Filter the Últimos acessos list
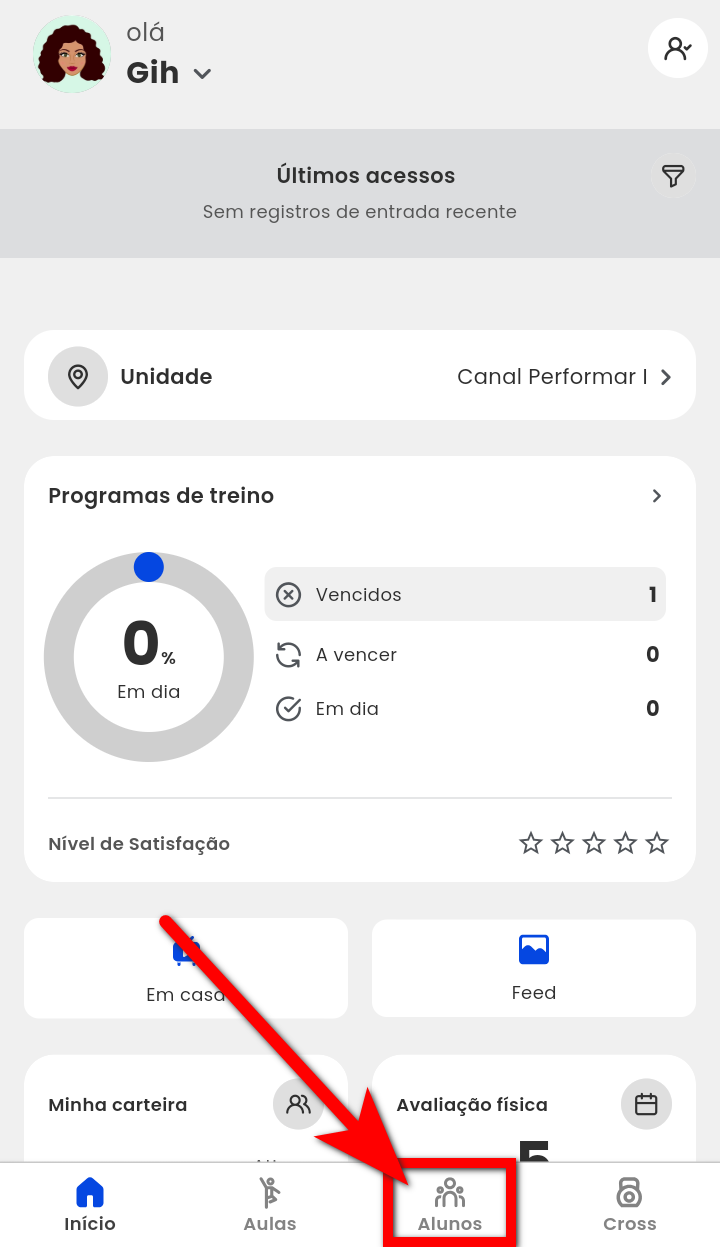720x1247 pixels. click(x=673, y=176)
